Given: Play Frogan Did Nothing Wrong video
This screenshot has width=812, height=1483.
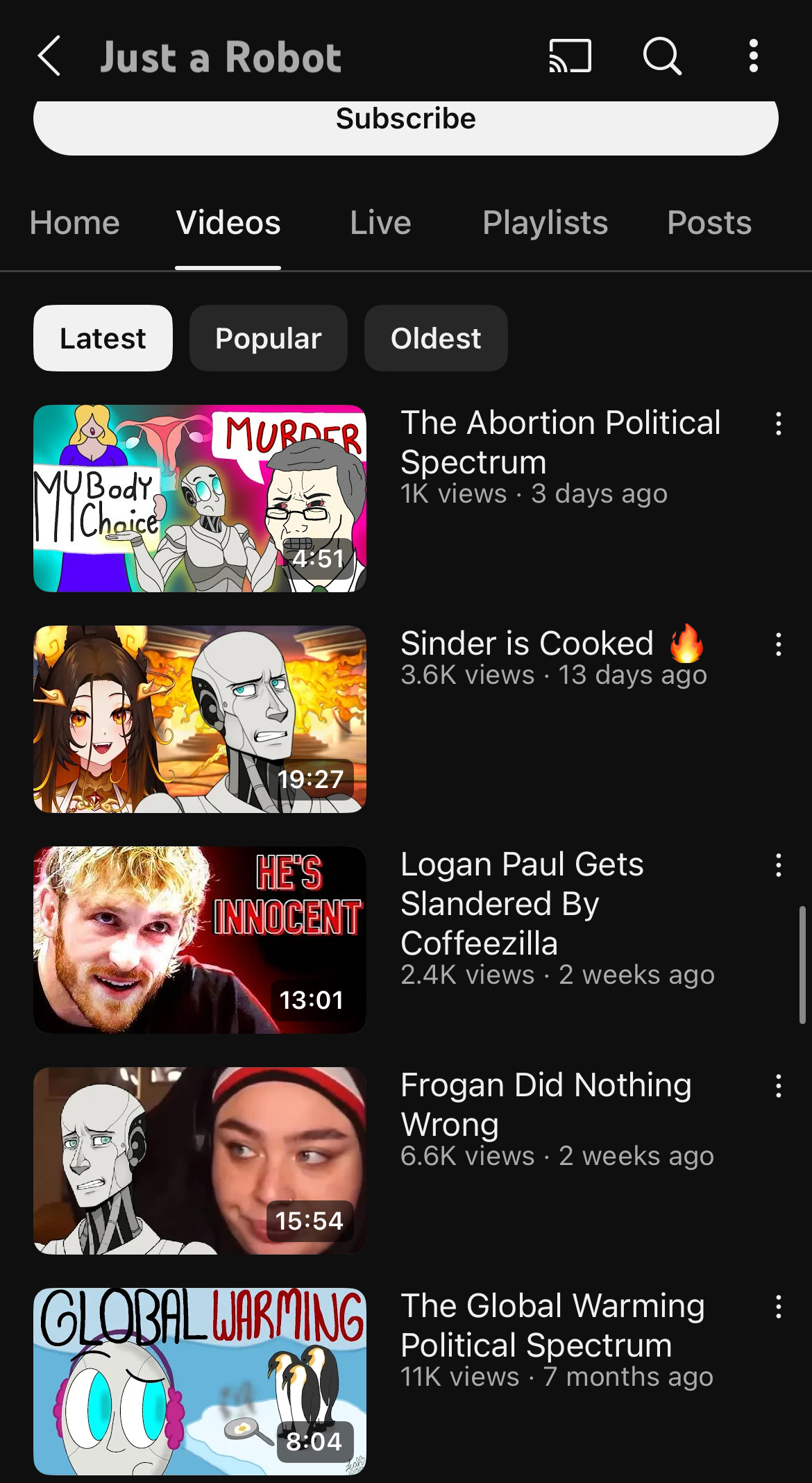Looking at the screenshot, I should (x=200, y=1161).
